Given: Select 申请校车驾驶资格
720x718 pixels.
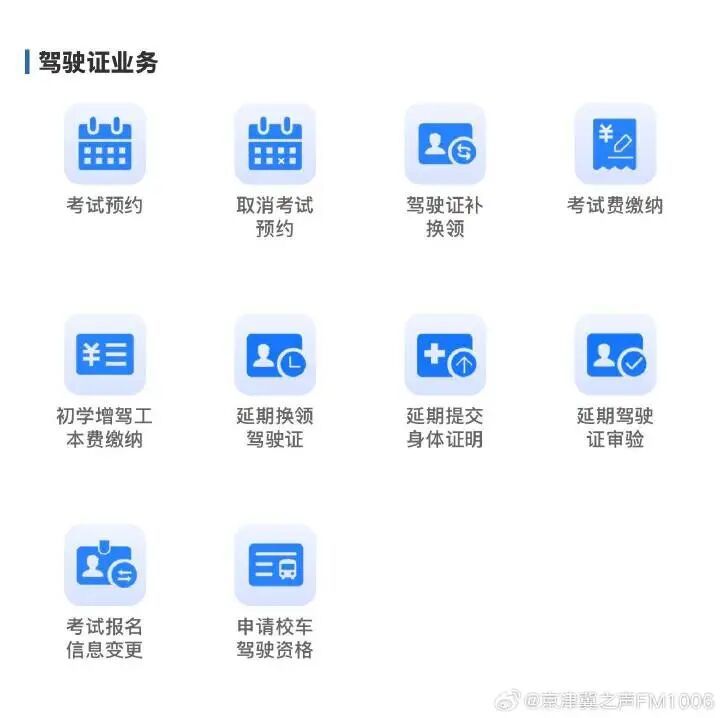Looking at the screenshot, I should click(x=275, y=566).
